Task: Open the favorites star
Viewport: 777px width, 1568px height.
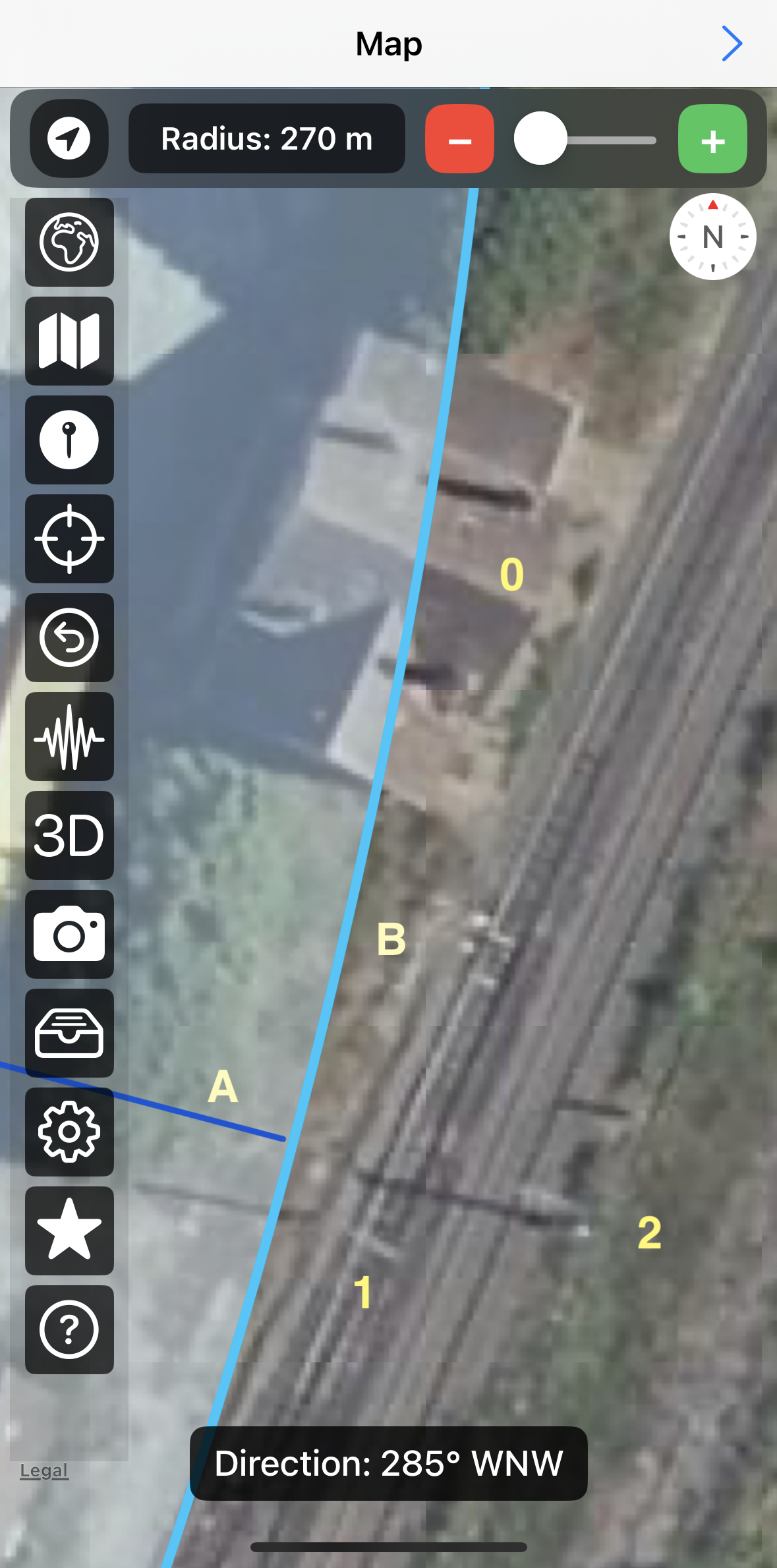Action: [69, 1231]
